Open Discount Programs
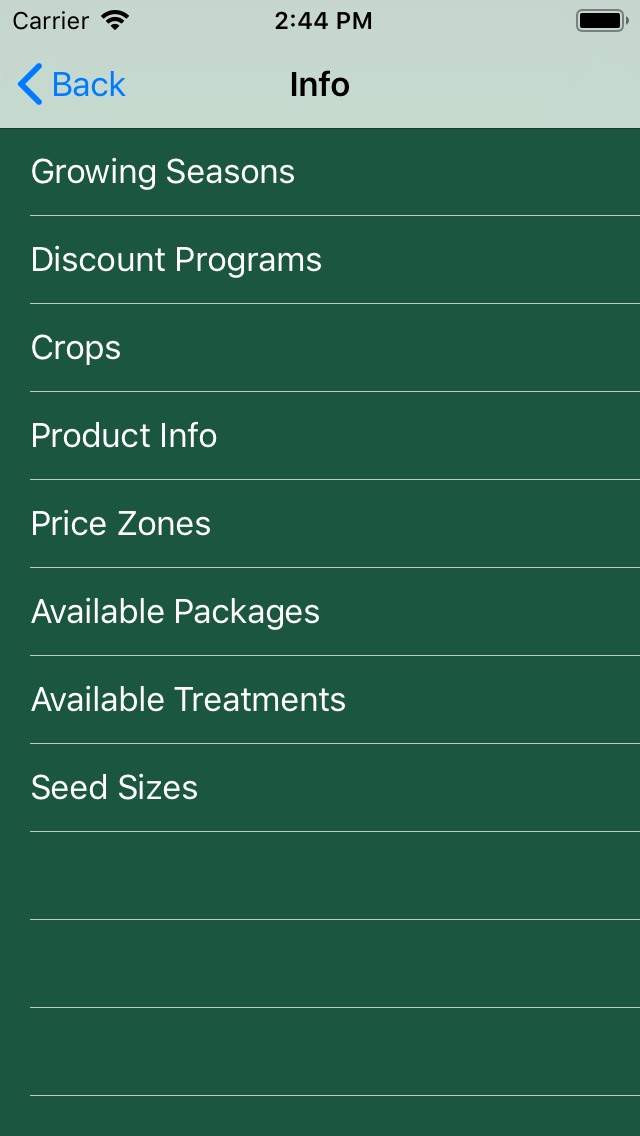 pos(320,259)
